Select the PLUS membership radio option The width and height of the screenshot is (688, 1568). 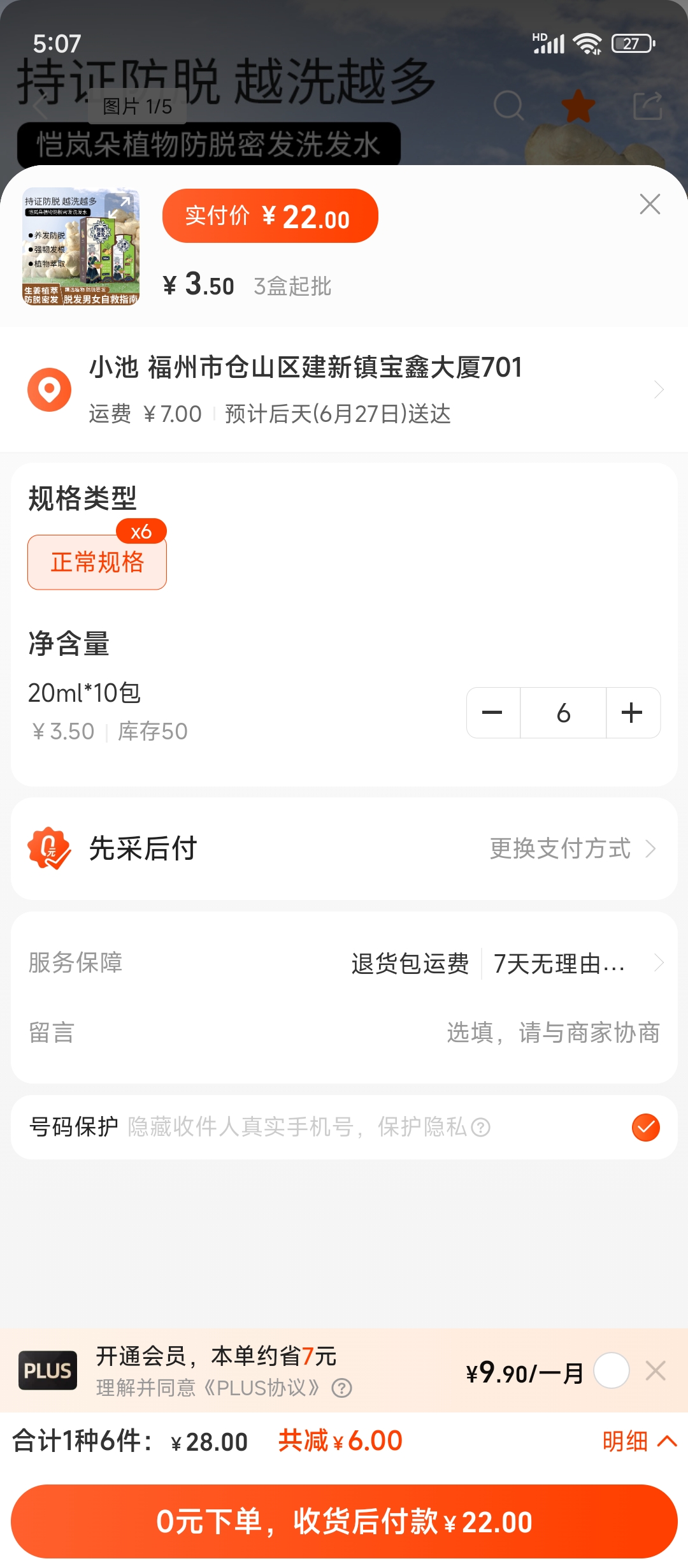point(612,1370)
